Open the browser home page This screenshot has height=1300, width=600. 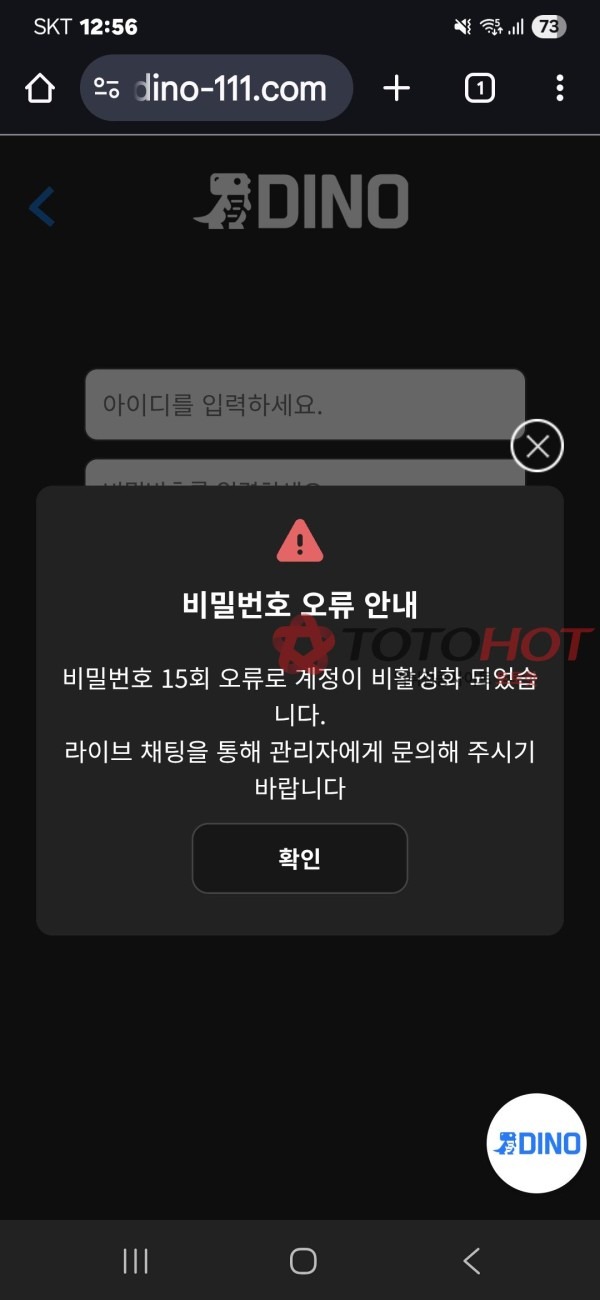(40, 89)
